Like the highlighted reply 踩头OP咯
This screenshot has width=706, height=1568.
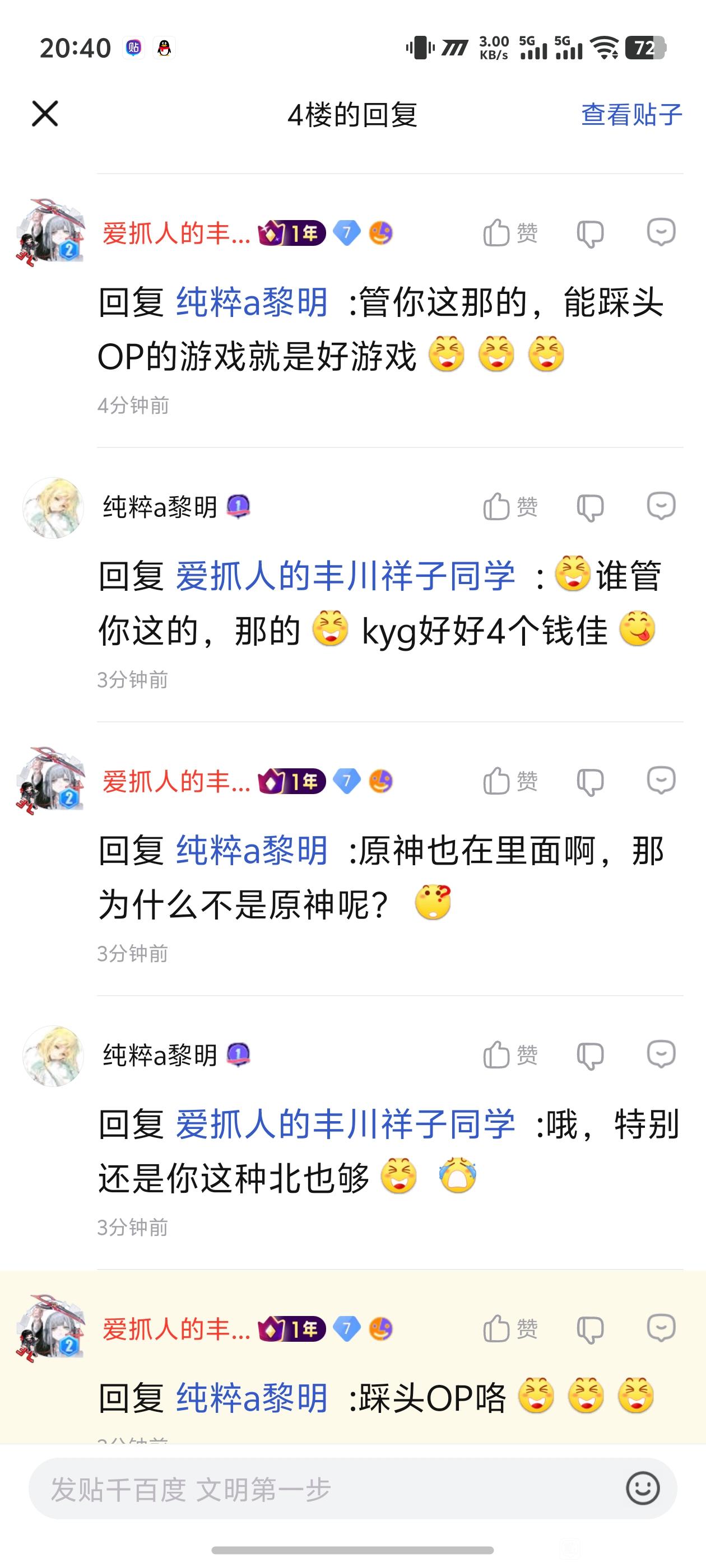click(x=509, y=1328)
